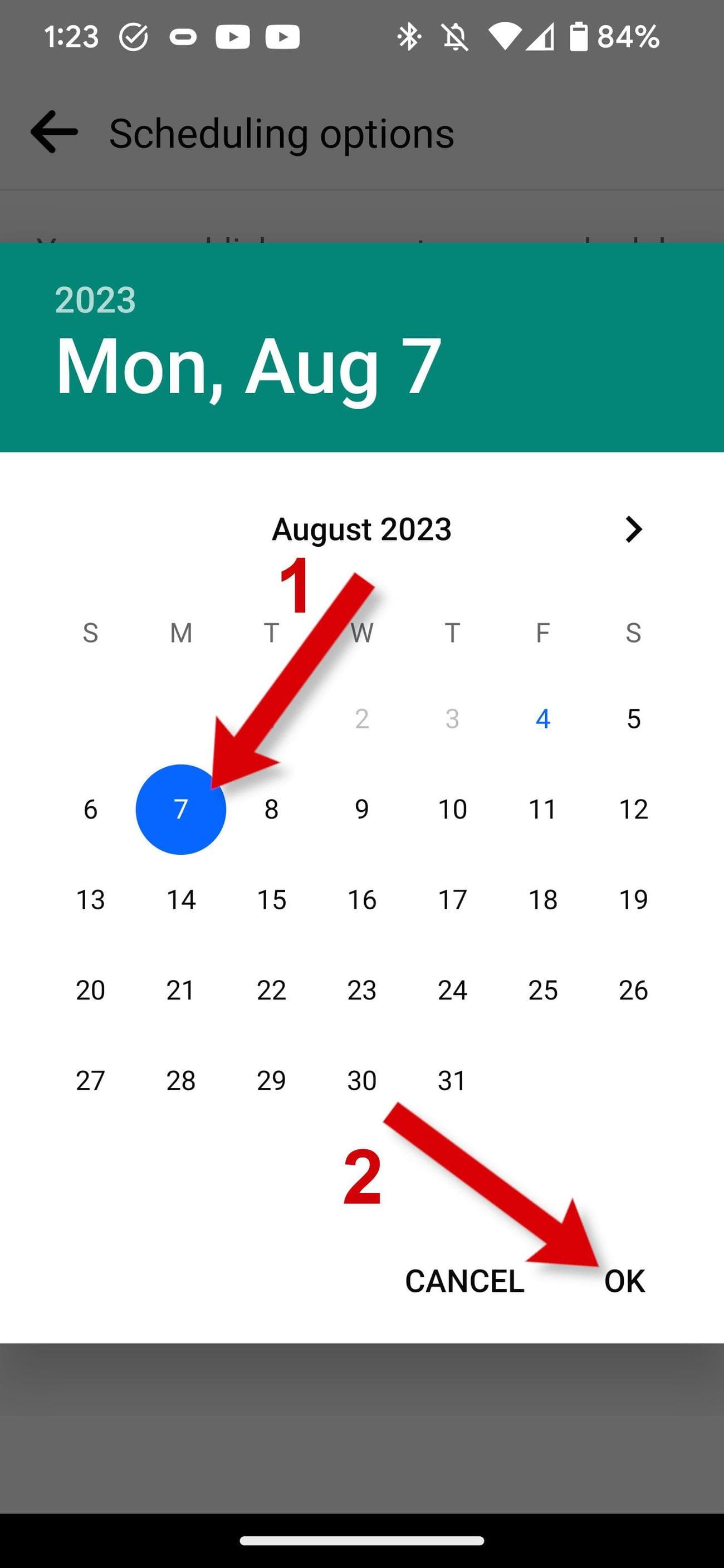The width and height of the screenshot is (724, 1568).
Task: Select August 4 highlighted in blue
Action: click(542, 719)
